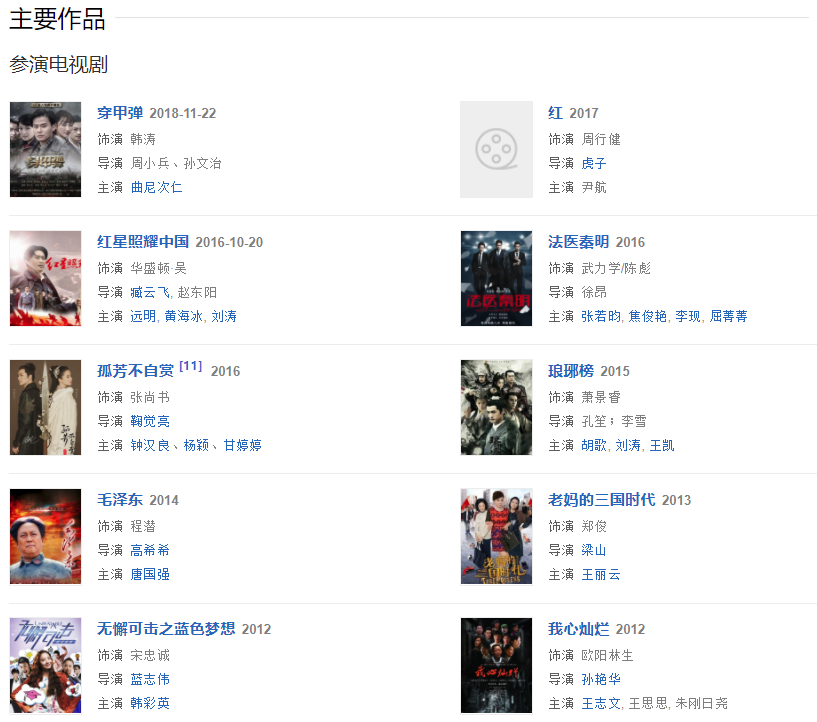
Task: Open 孤芳不自赏 title link
Action: [x=135, y=371]
